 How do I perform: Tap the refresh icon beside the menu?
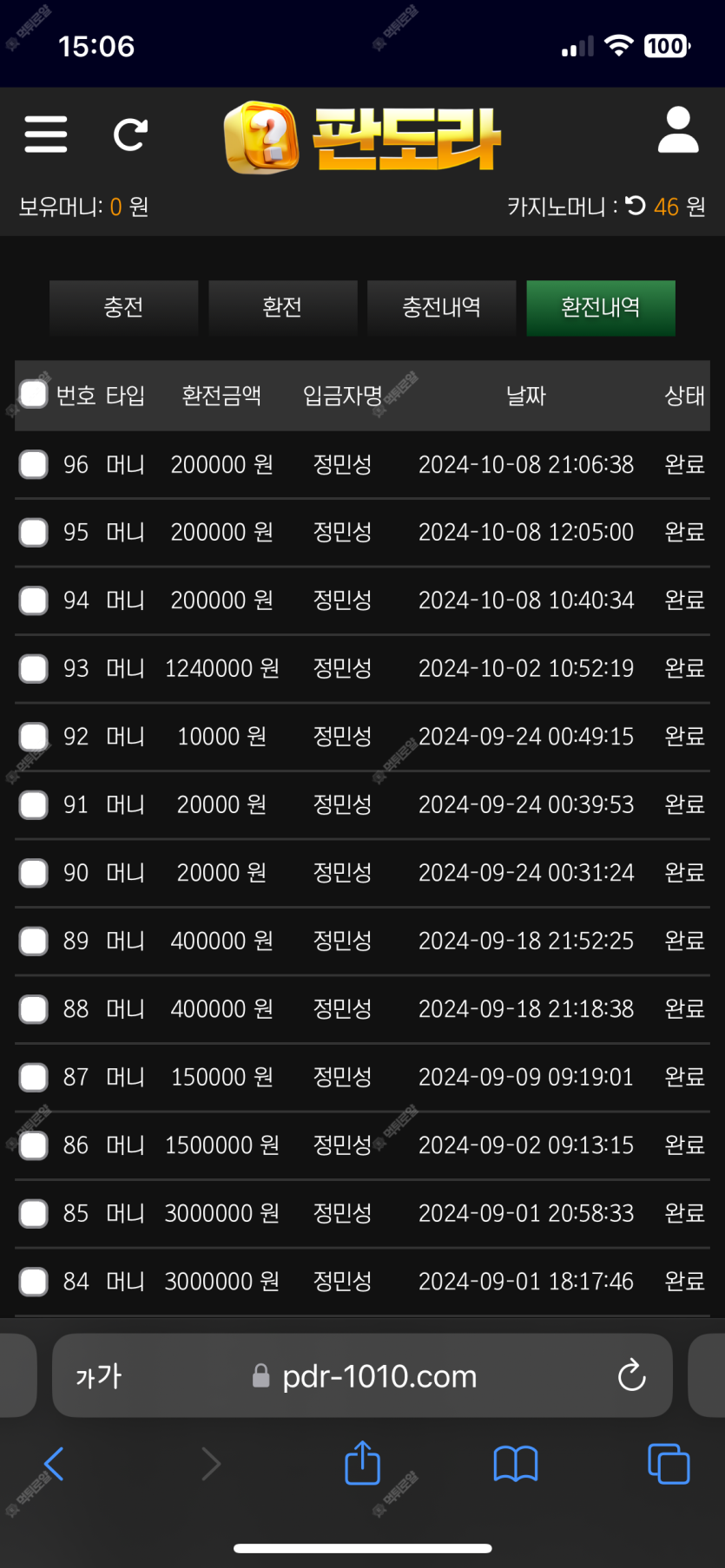pyautogui.click(x=131, y=134)
